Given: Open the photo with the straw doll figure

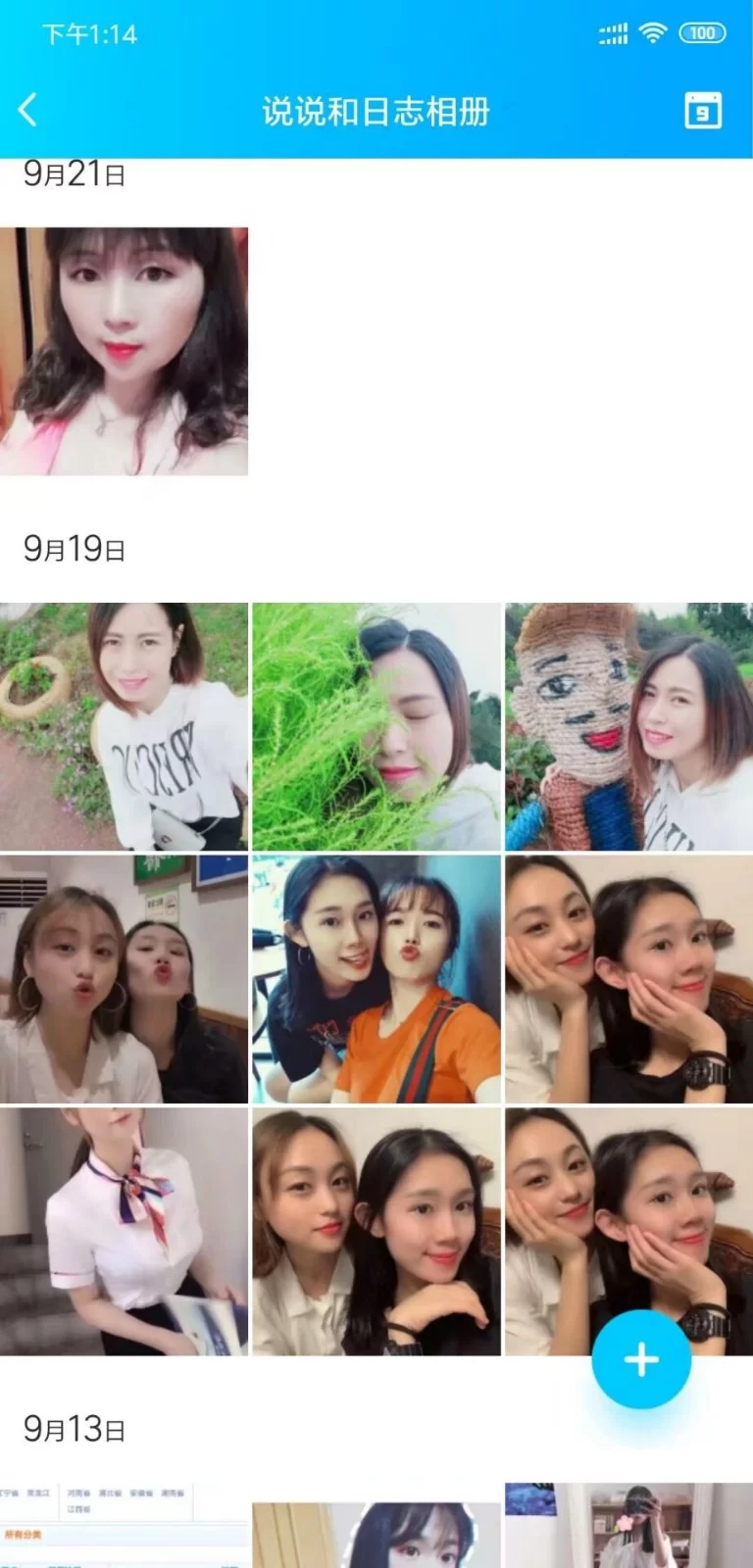Looking at the screenshot, I should tap(628, 726).
